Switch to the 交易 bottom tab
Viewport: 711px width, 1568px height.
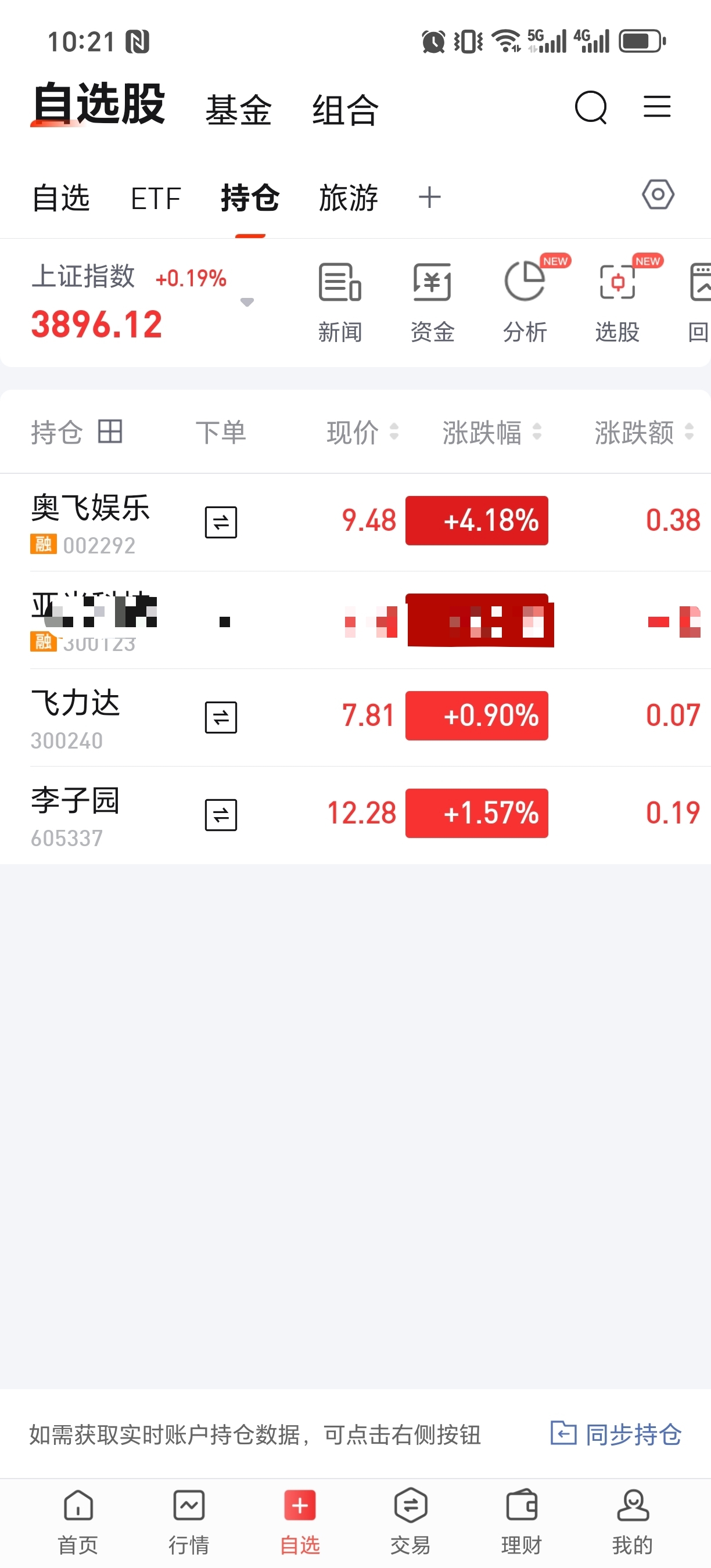(x=410, y=1520)
